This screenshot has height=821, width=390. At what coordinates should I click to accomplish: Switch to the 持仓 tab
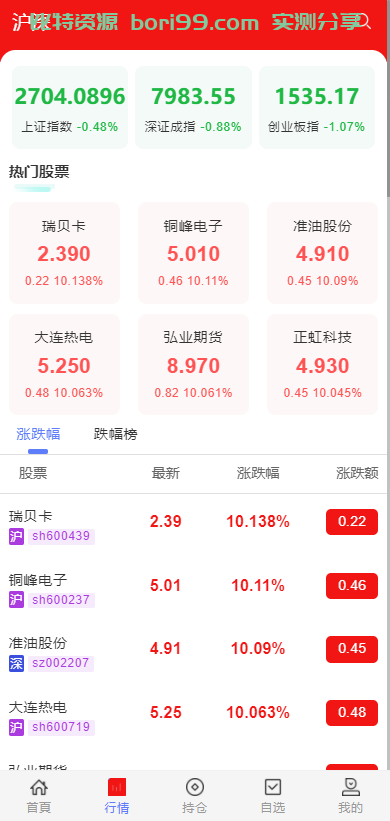(195, 796)
